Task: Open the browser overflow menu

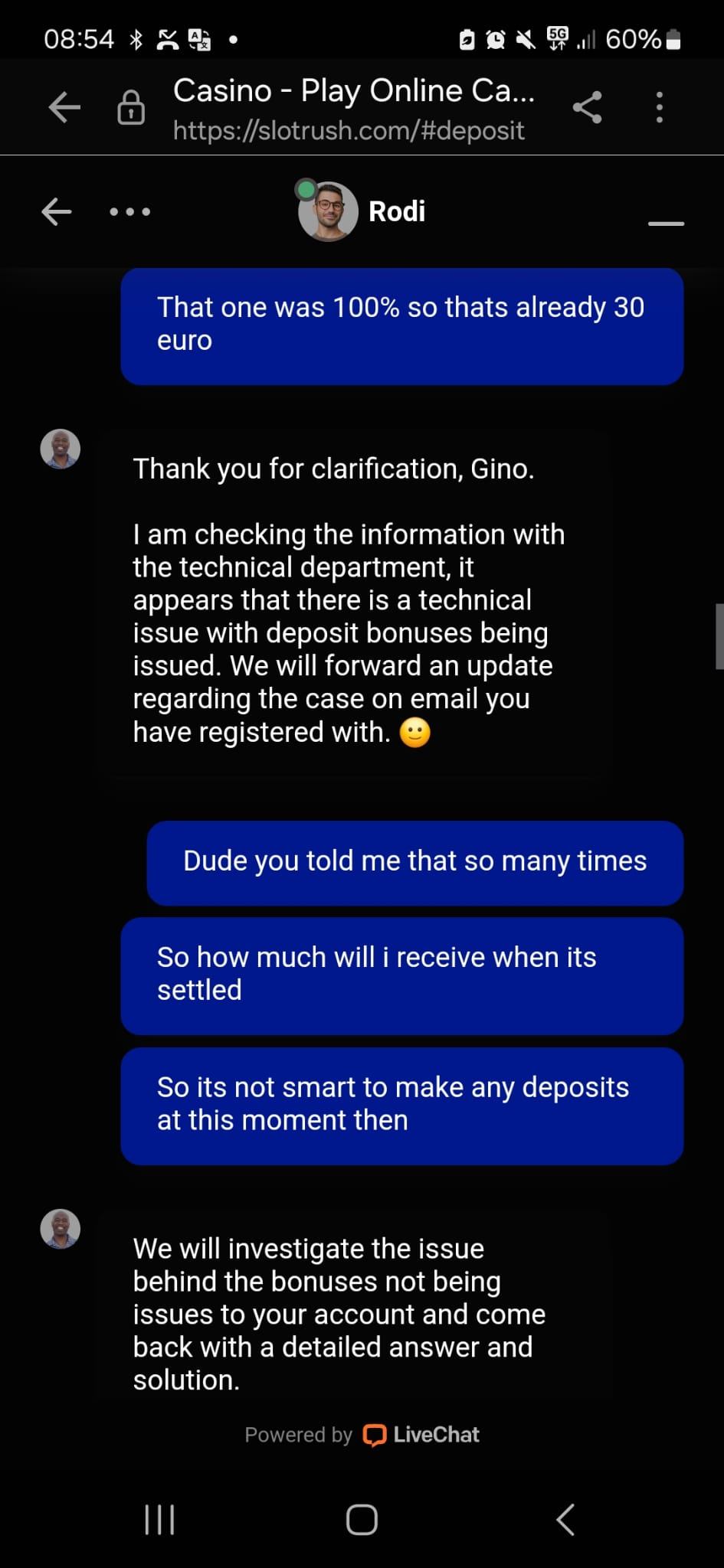Action: tap(660, 107)
